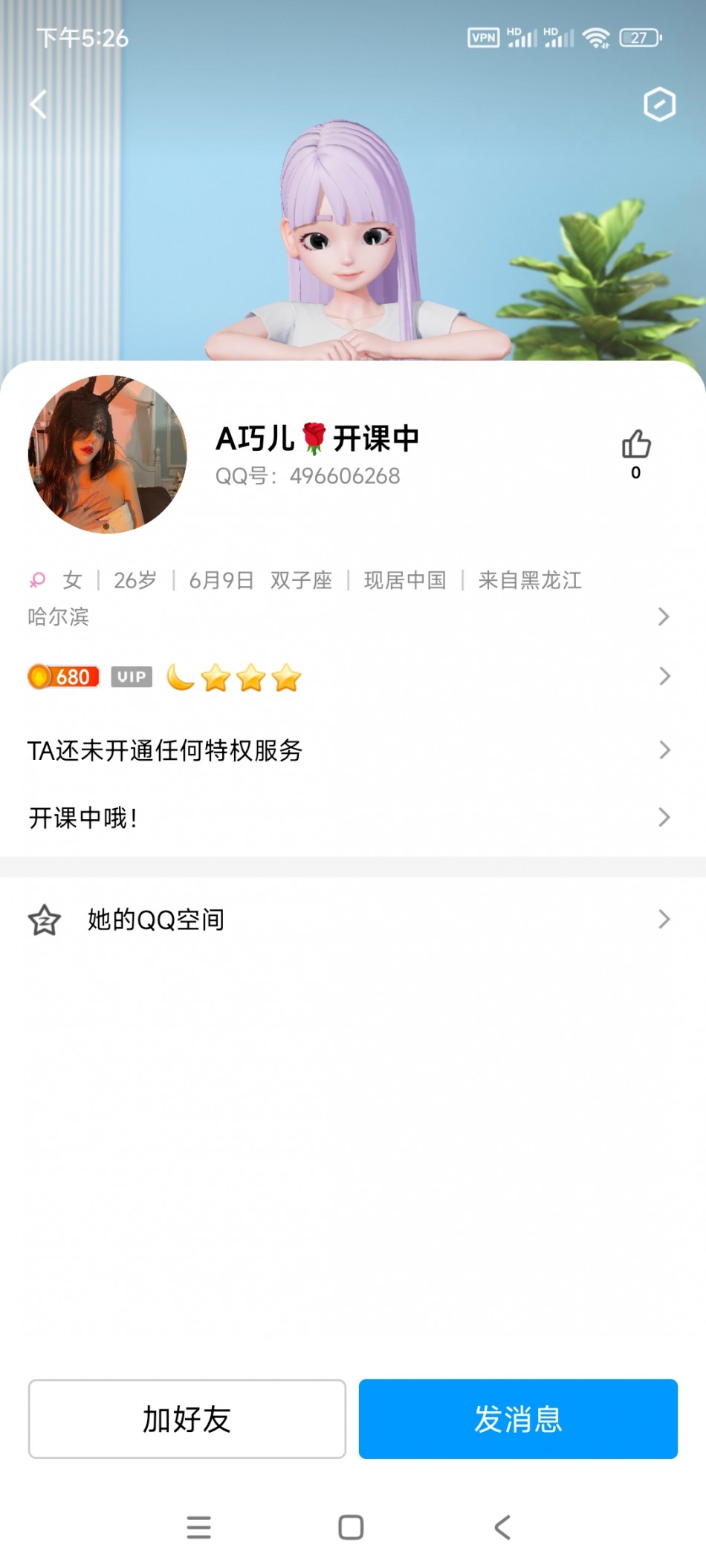Viewport: 706px width, 1568px height.
Task: Open the hexagon settings icon
Action: point(659,105)
